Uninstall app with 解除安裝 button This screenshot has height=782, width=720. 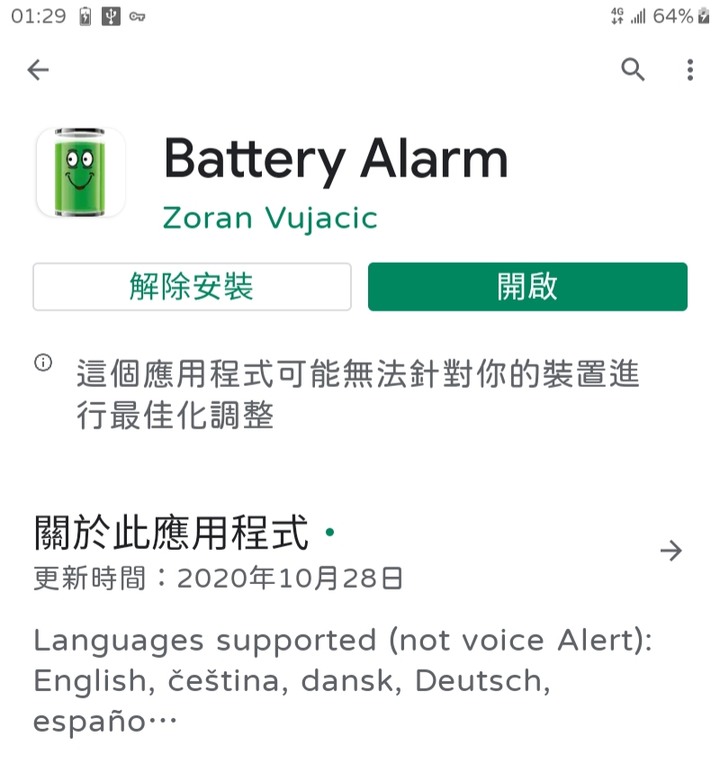[x=192, y=287]
